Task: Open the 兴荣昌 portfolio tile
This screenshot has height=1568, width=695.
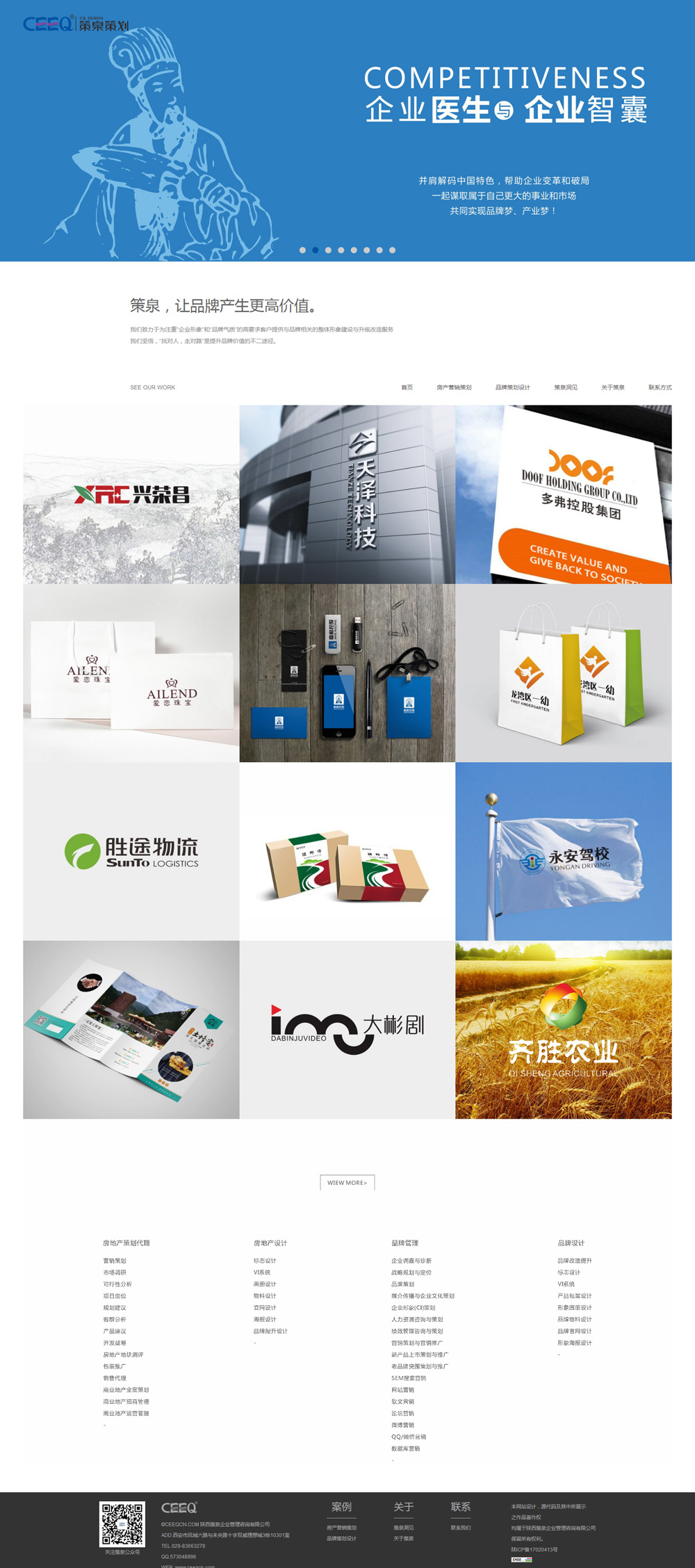Action: pos(131,494)
